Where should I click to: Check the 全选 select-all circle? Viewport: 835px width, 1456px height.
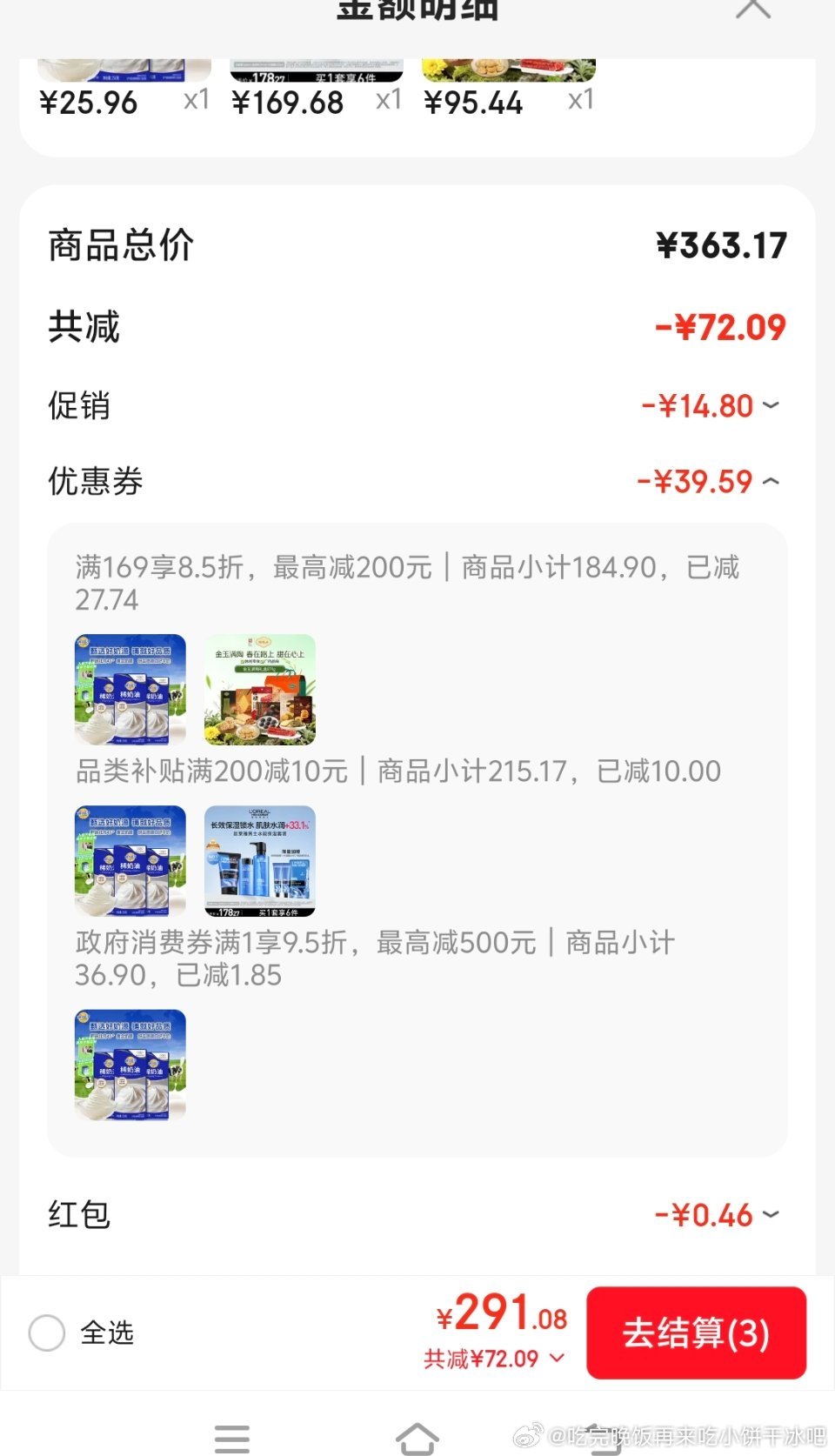47,1332
